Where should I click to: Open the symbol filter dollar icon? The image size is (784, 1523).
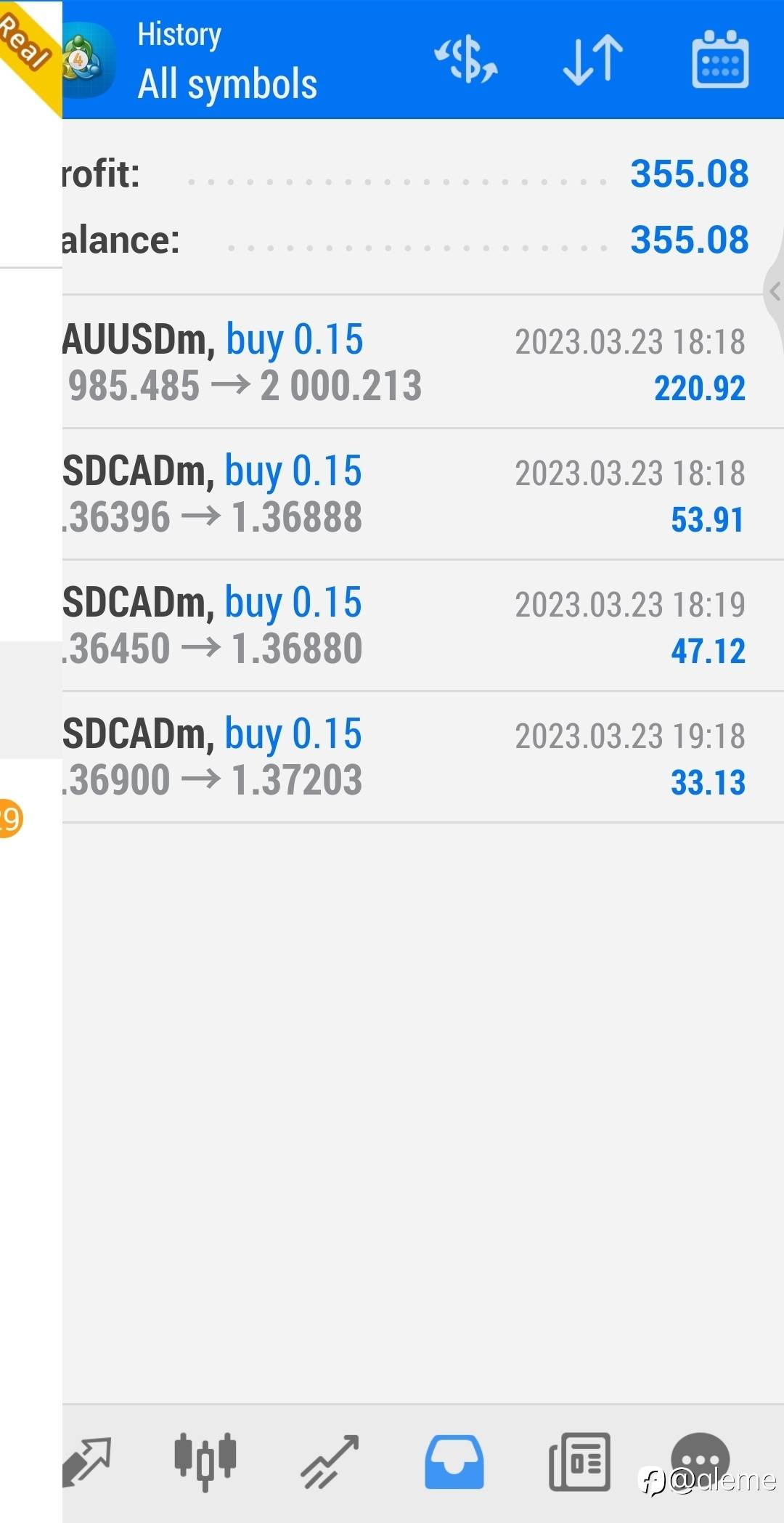tap(465, 59)
